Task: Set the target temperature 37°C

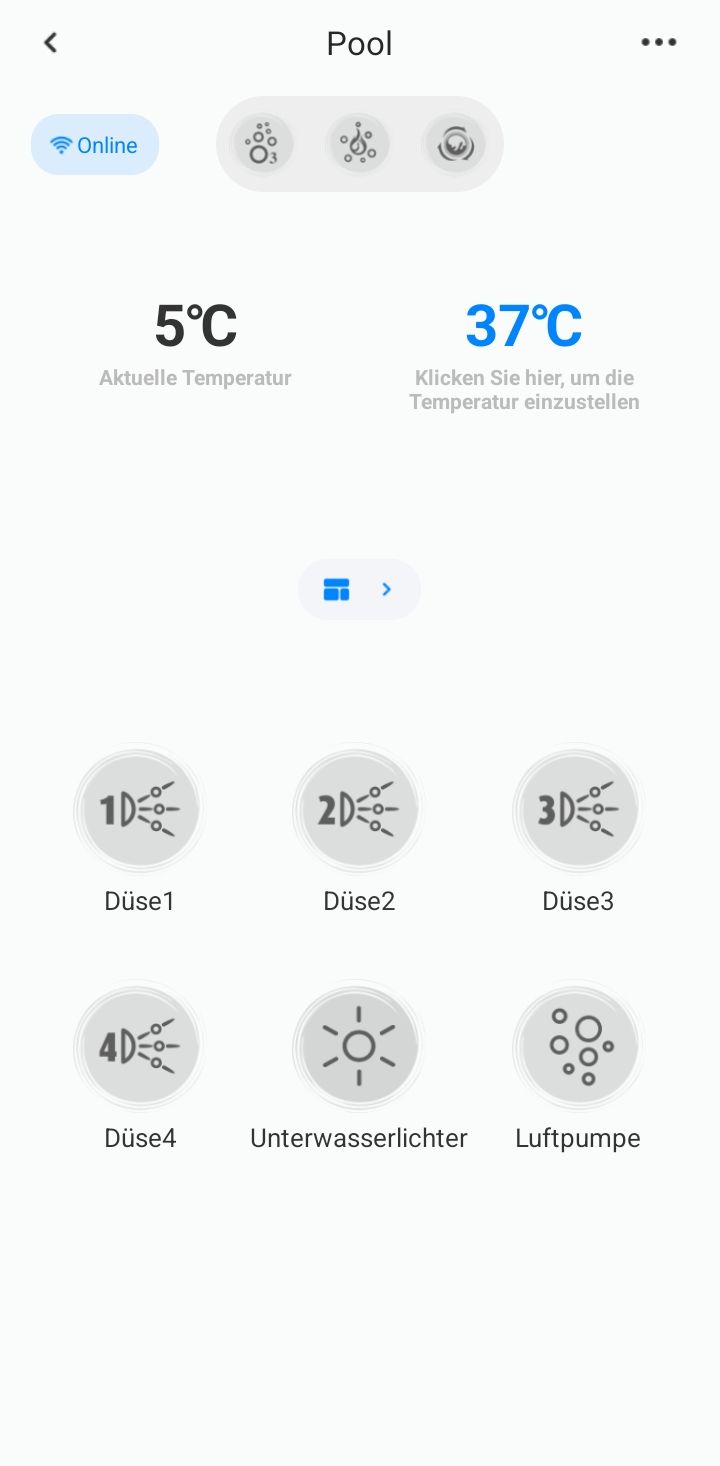Action: tap(524, 326)
